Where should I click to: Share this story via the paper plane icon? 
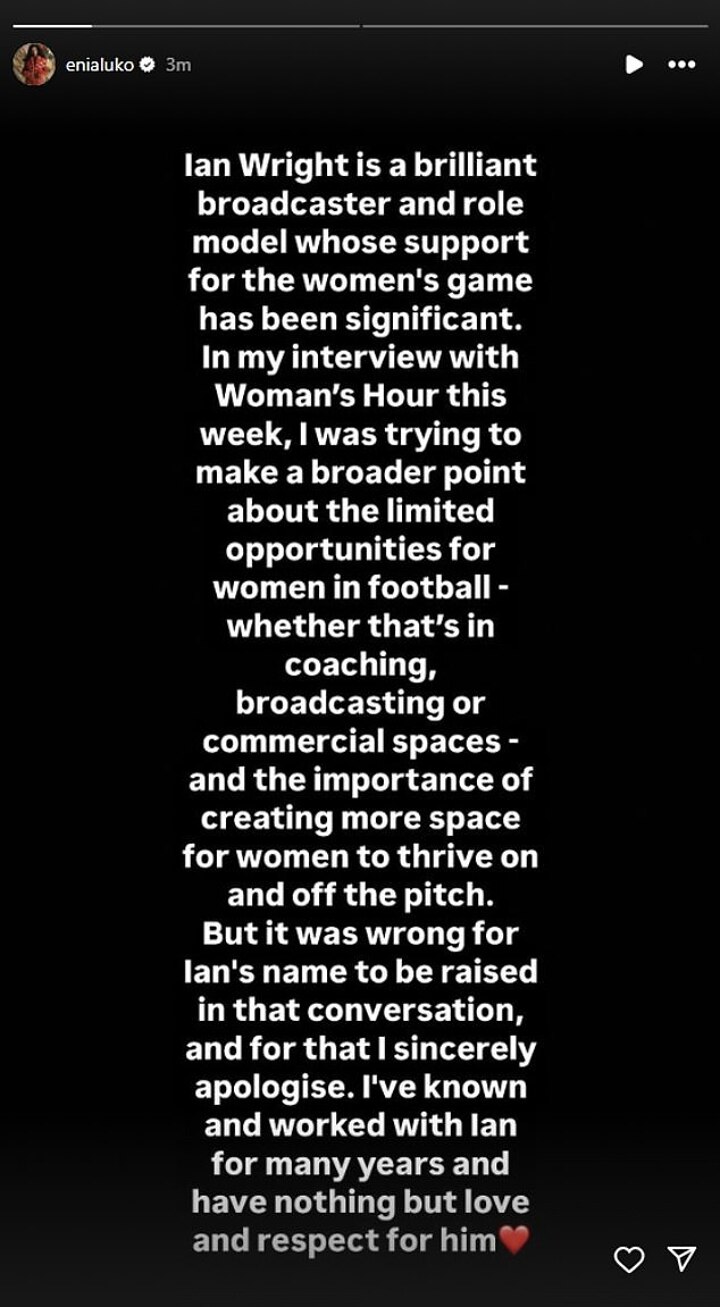(x=682, y=1259)
